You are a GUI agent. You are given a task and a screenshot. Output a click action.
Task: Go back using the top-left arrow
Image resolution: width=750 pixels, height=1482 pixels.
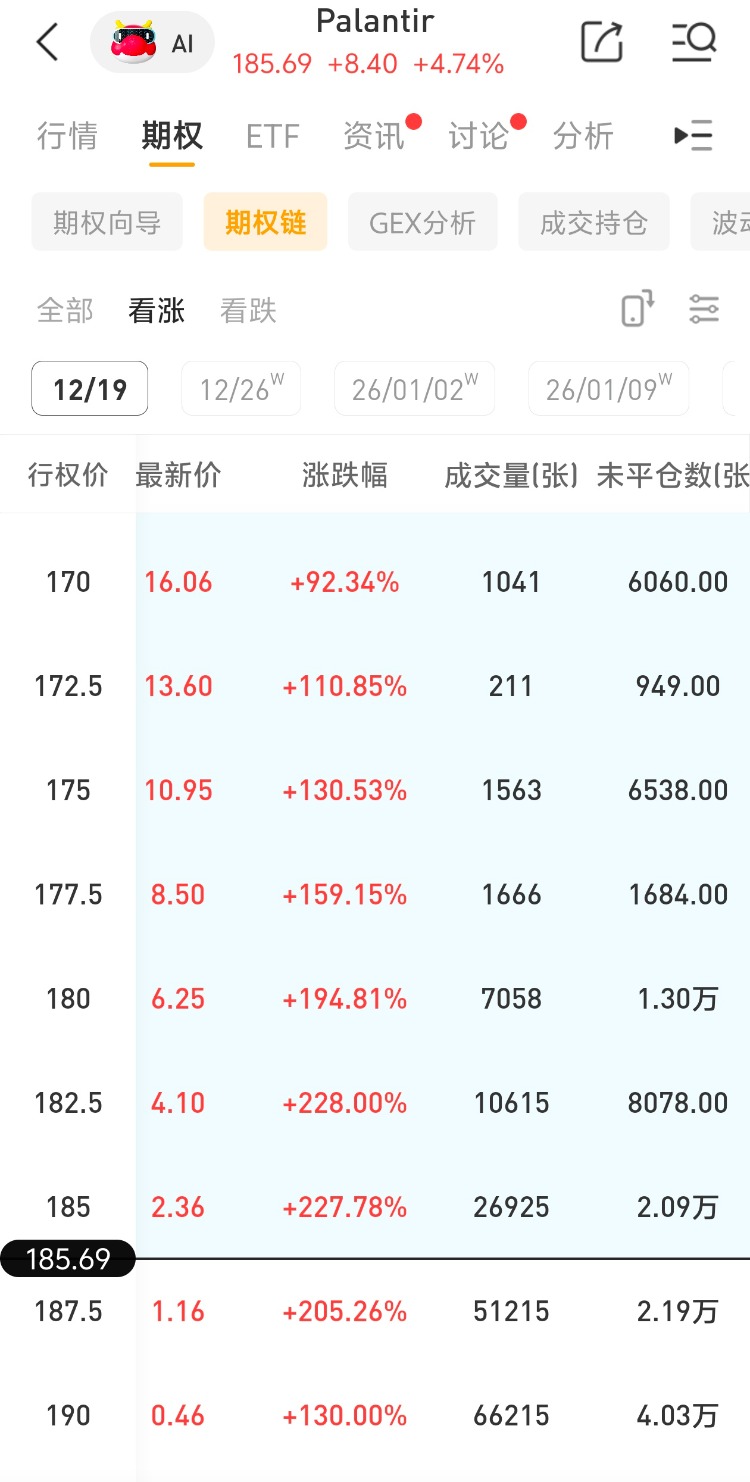tap(47, 42)
